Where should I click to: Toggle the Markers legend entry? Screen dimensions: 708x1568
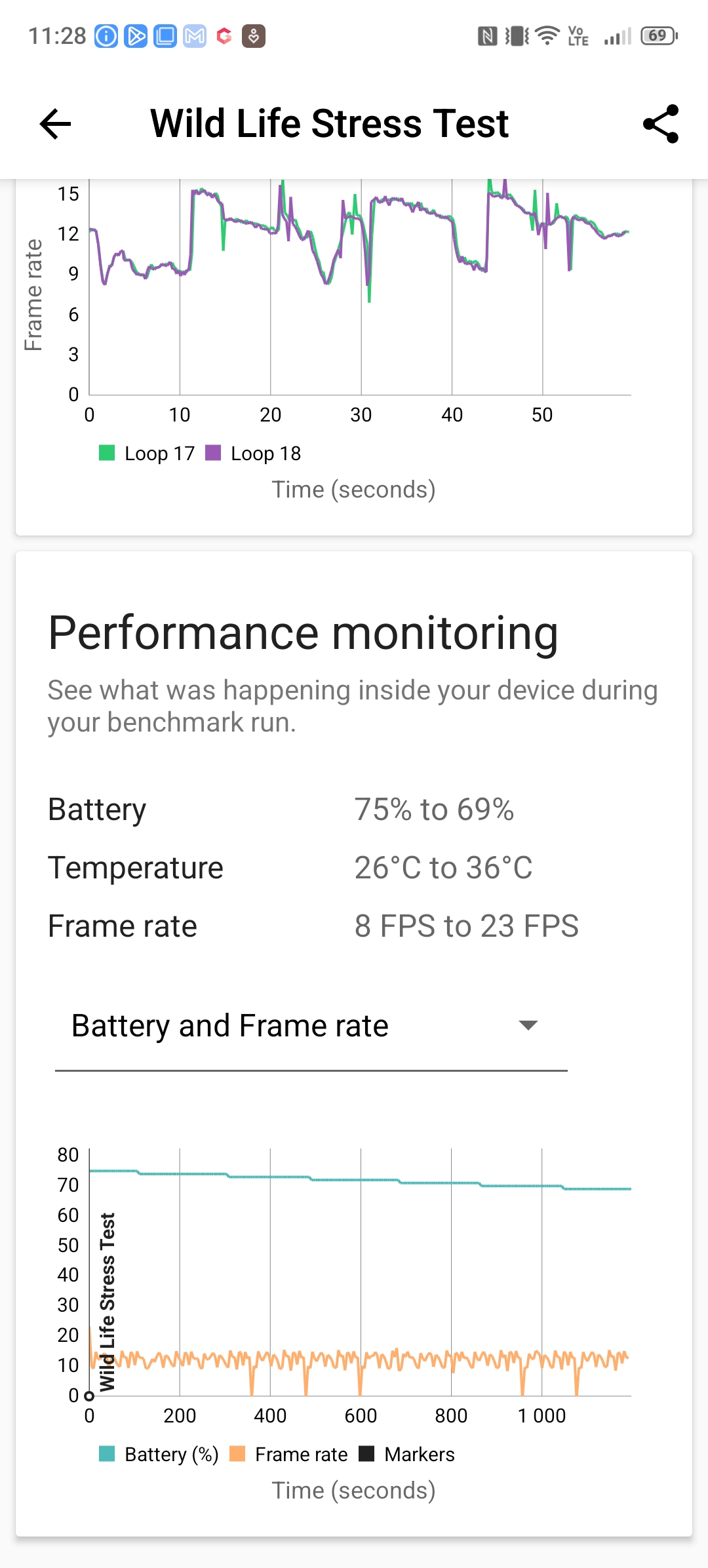click(x=406, y=1454)
